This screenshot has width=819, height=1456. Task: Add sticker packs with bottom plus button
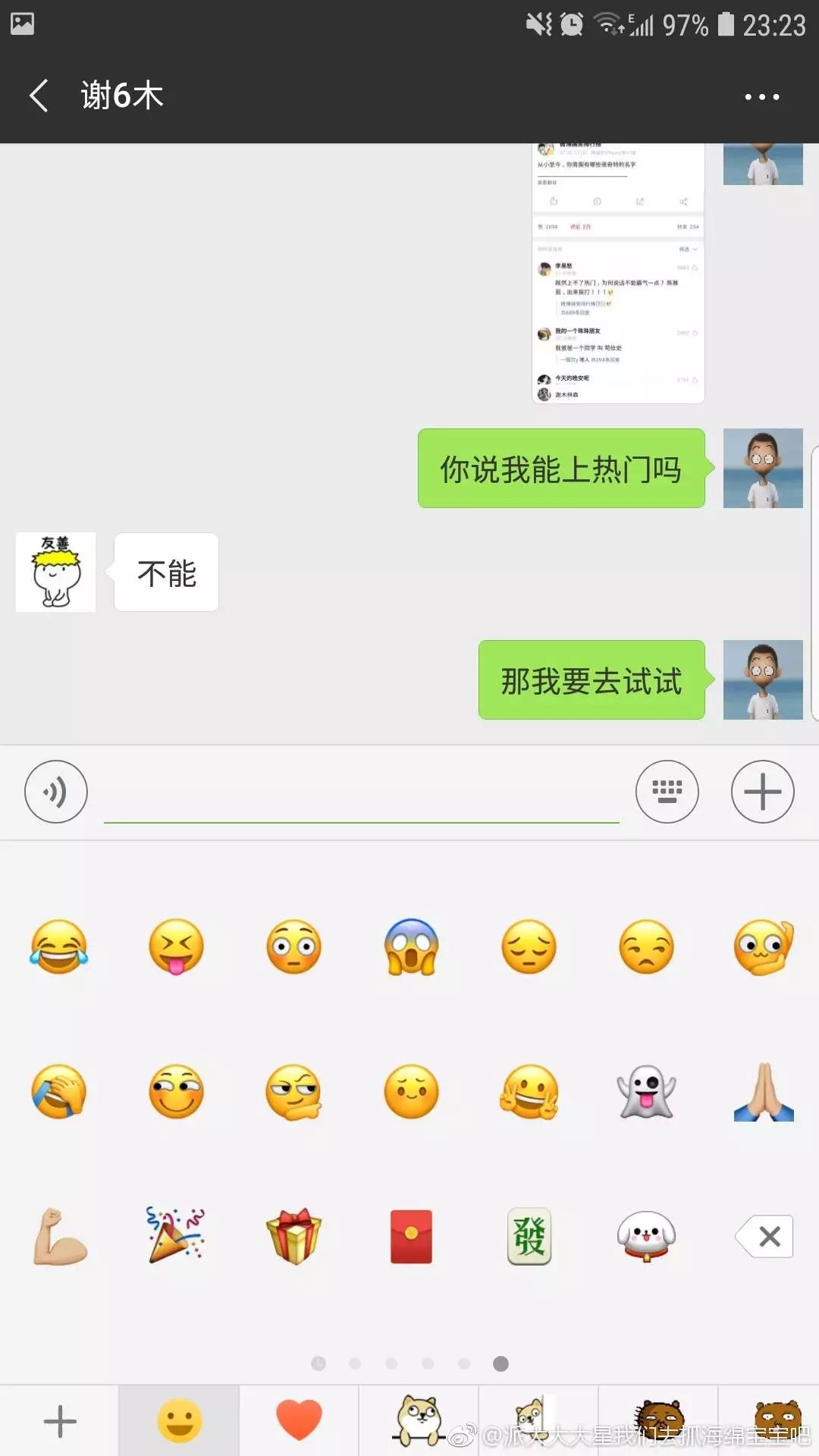(x=60, y=1421)
